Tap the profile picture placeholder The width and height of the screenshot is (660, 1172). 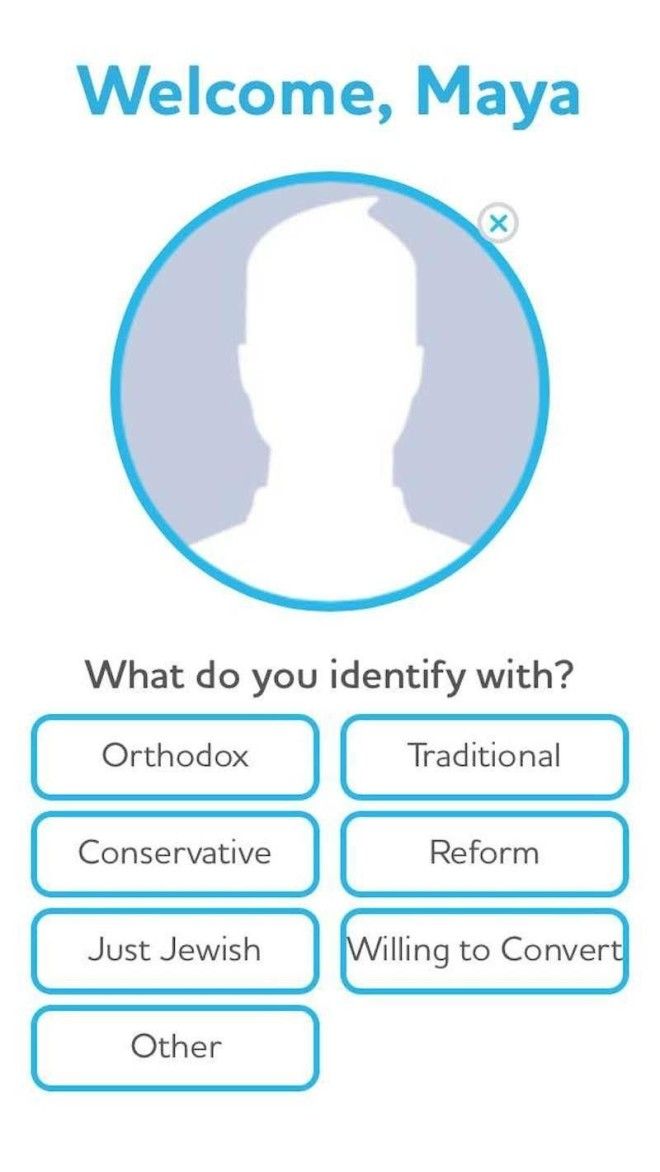click(330, 390)
